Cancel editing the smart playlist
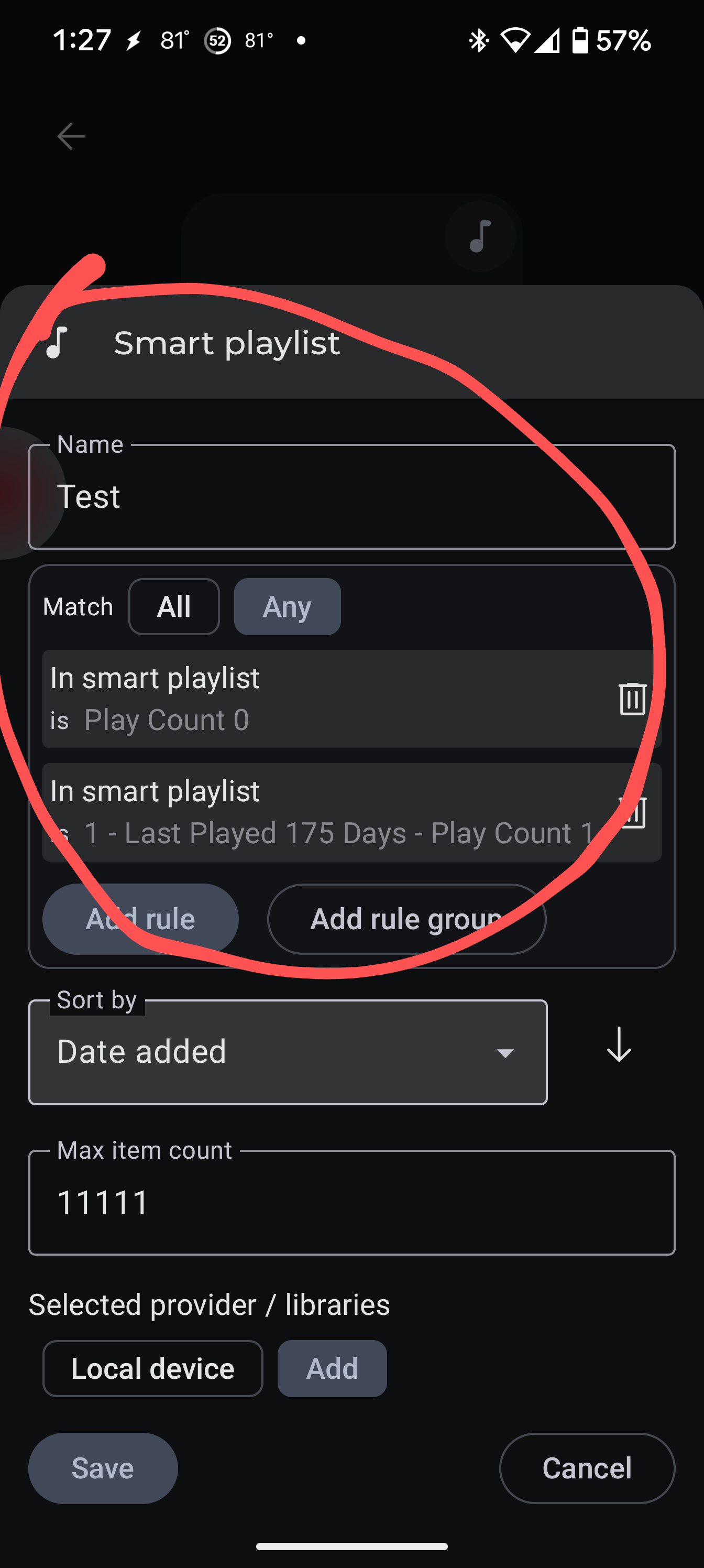The width and height of the screenshot is (704, 1568). point(587,1468)
